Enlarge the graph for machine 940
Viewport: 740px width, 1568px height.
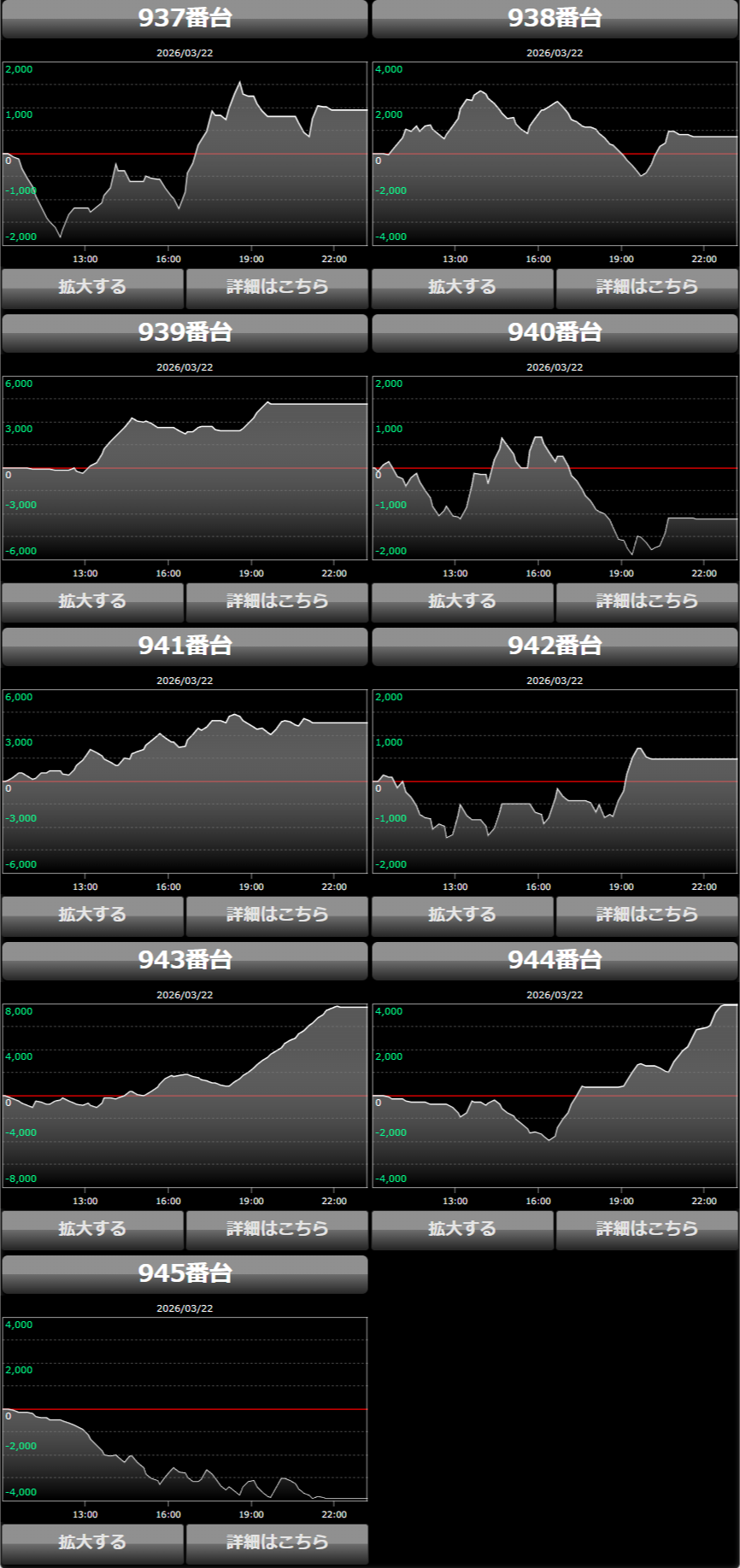(462, 601)
